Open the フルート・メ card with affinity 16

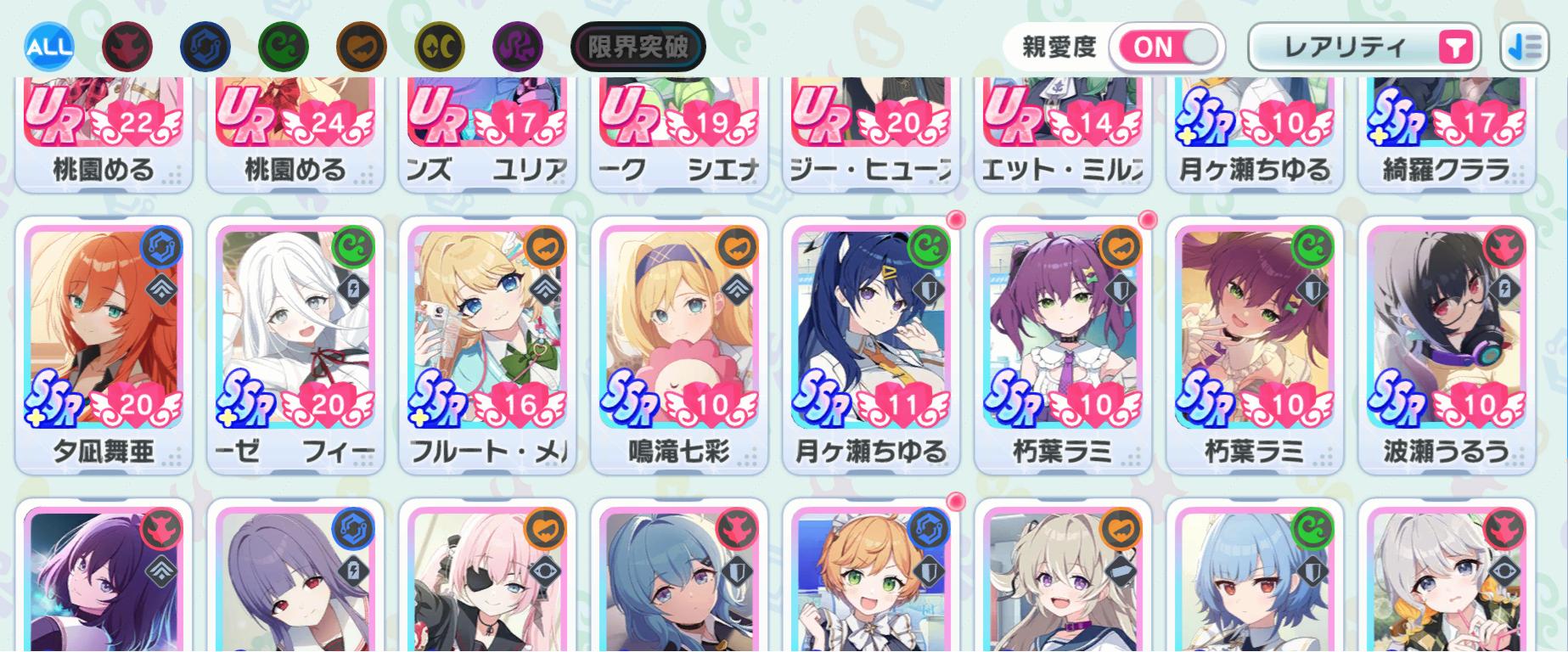click(x=487, y=340)
